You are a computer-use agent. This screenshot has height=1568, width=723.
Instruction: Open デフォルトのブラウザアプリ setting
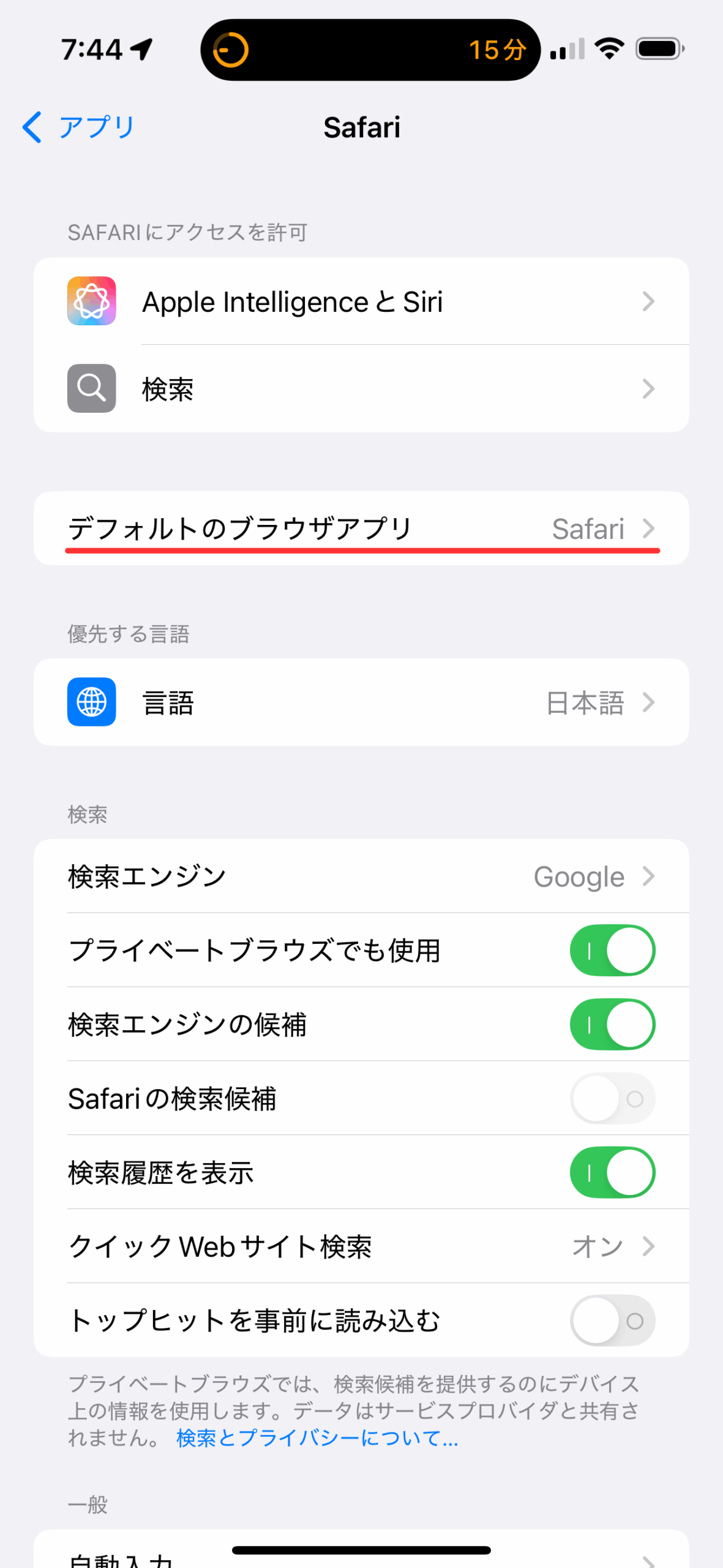point(361,528)
